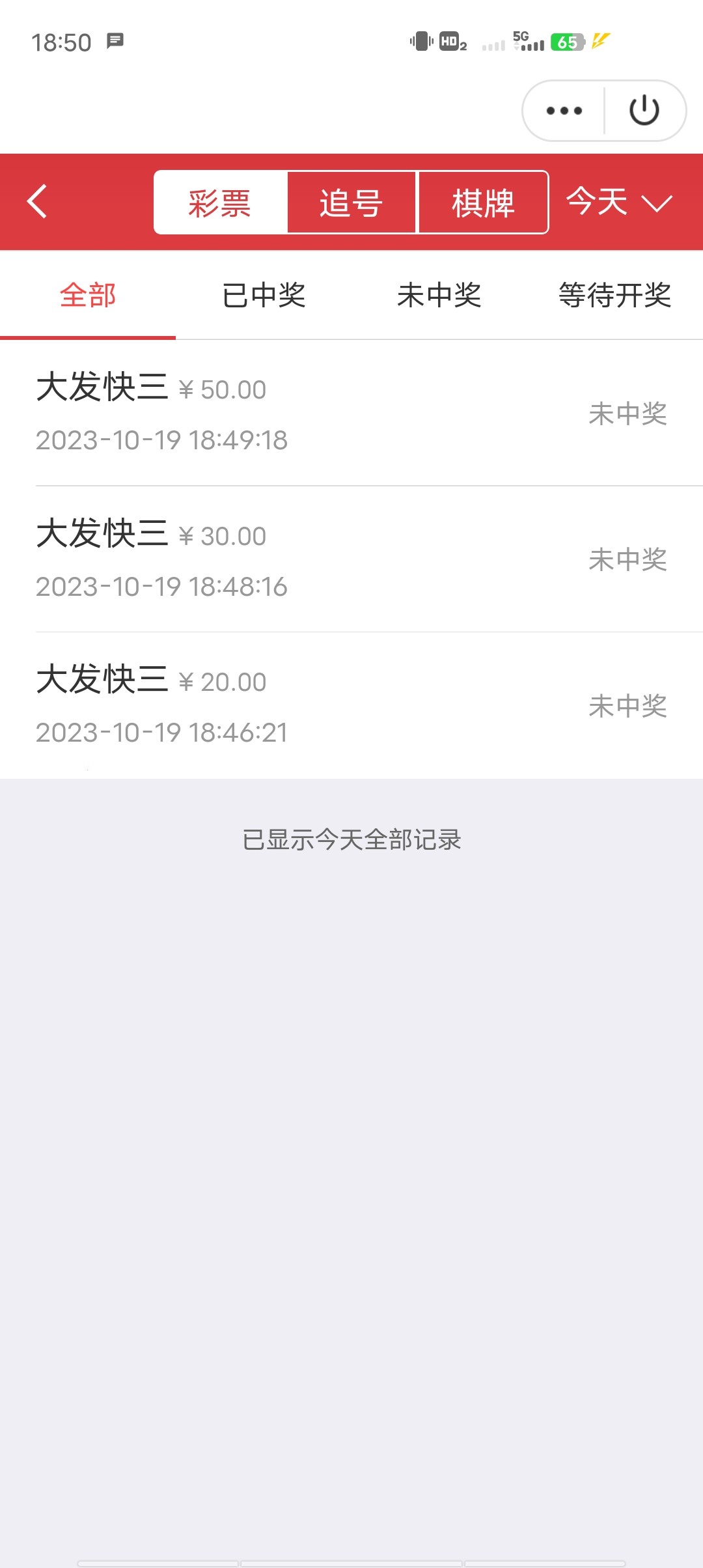The width and height of the screenshot is (703, 1568).
Task: Select the 全部 filter tab
Action: click(88, 296)
